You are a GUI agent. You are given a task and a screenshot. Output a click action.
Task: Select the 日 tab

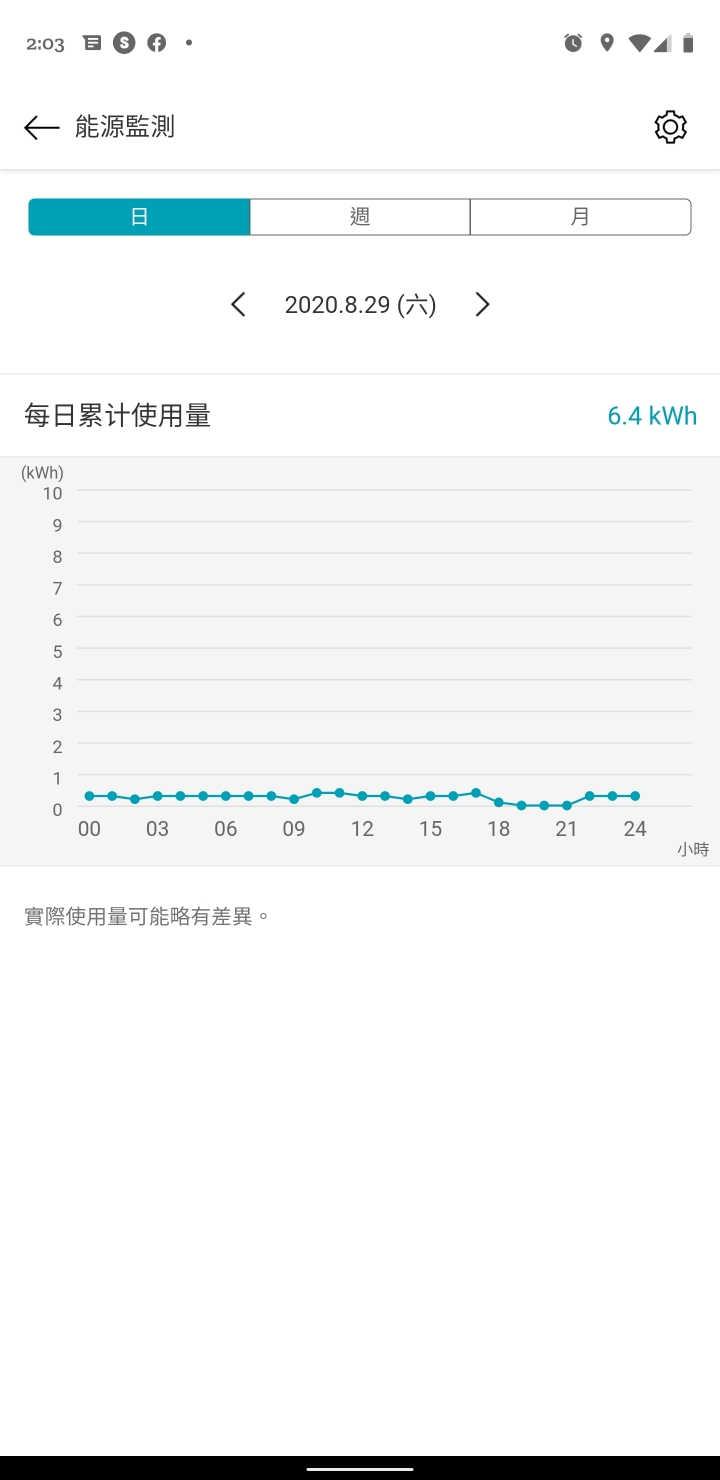click(x=139, y=217)
